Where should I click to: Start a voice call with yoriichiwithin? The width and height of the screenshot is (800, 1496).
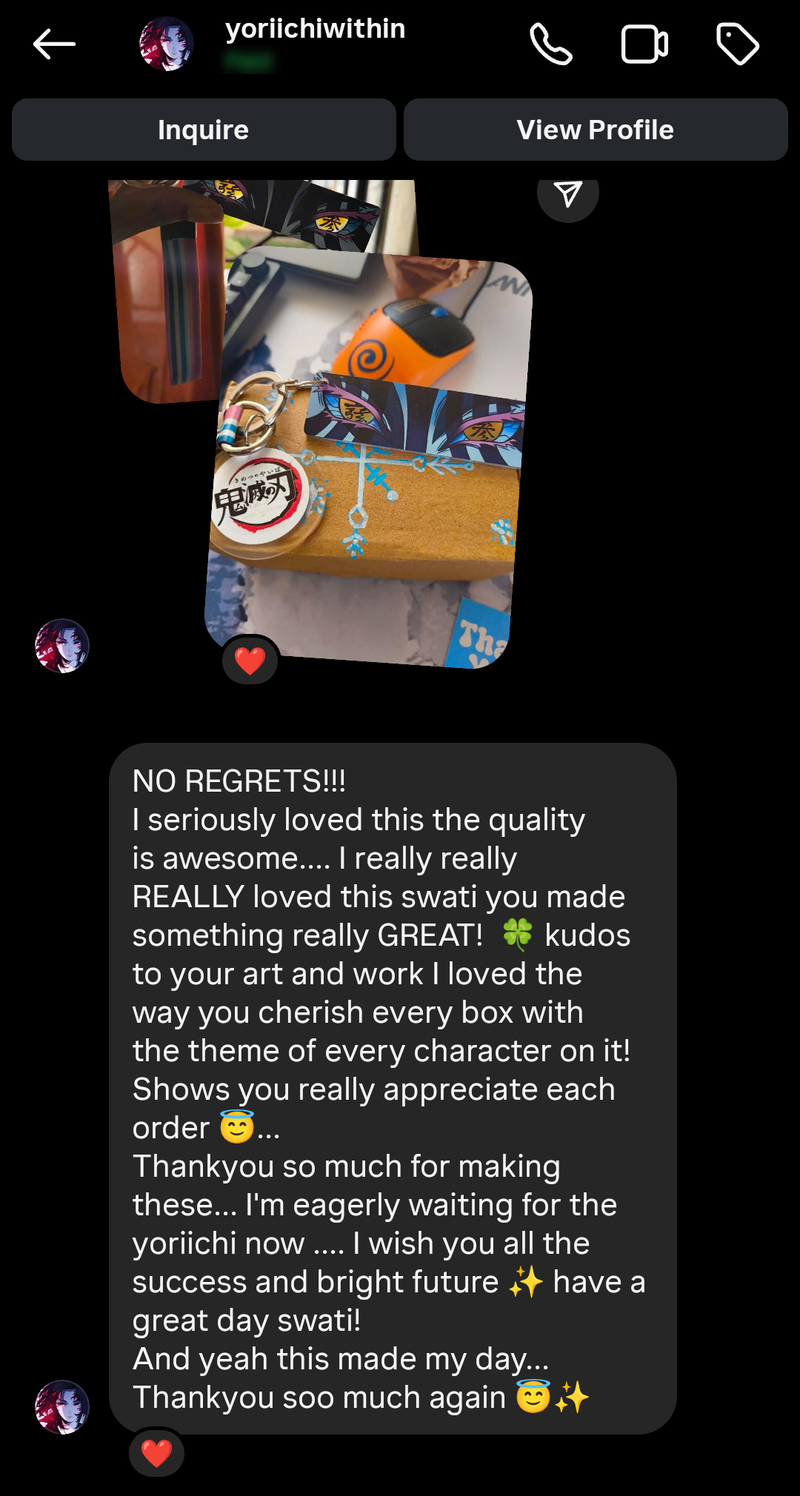pos(550,44)
